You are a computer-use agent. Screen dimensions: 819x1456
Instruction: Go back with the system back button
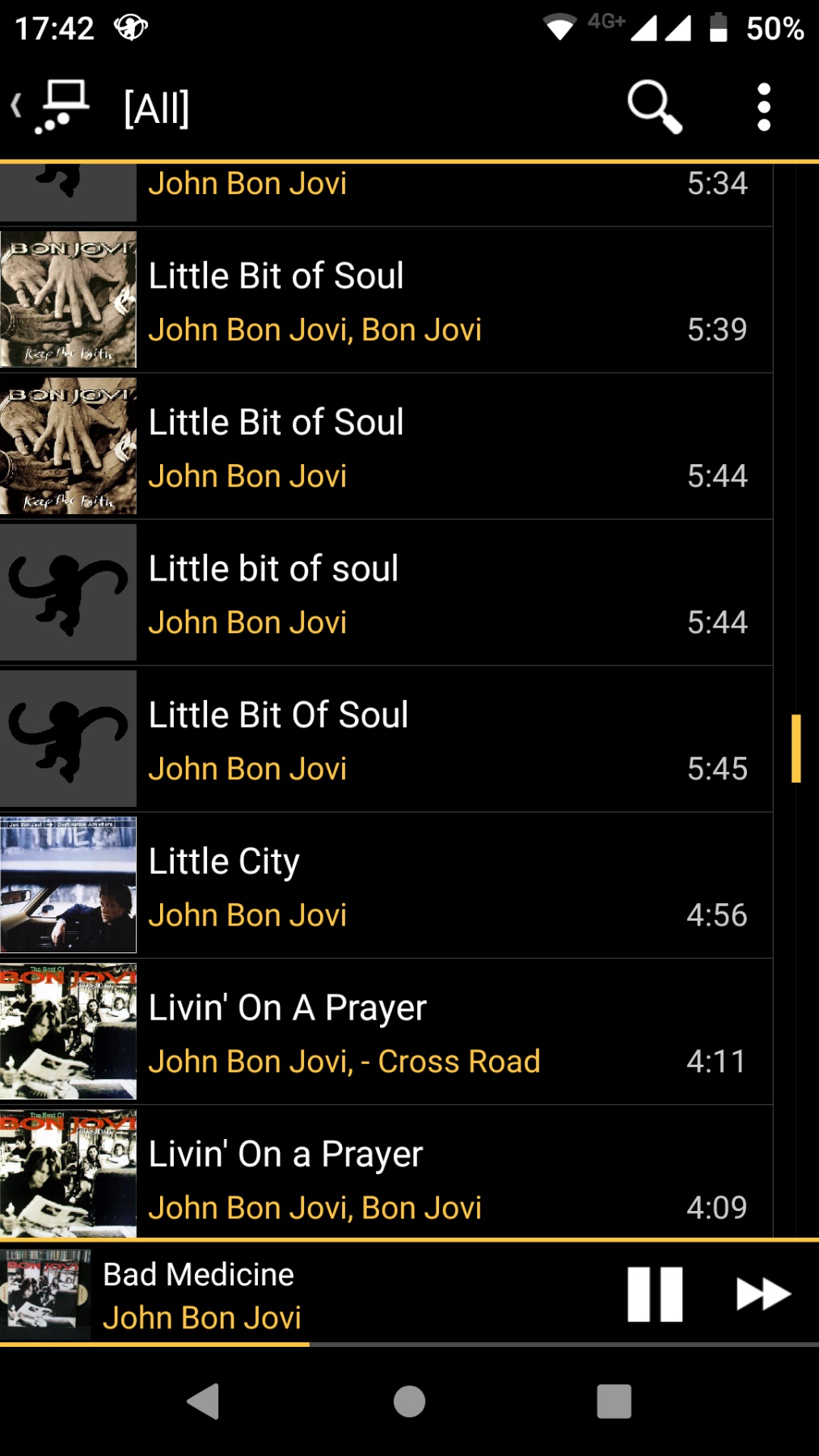coord(204,1401)
